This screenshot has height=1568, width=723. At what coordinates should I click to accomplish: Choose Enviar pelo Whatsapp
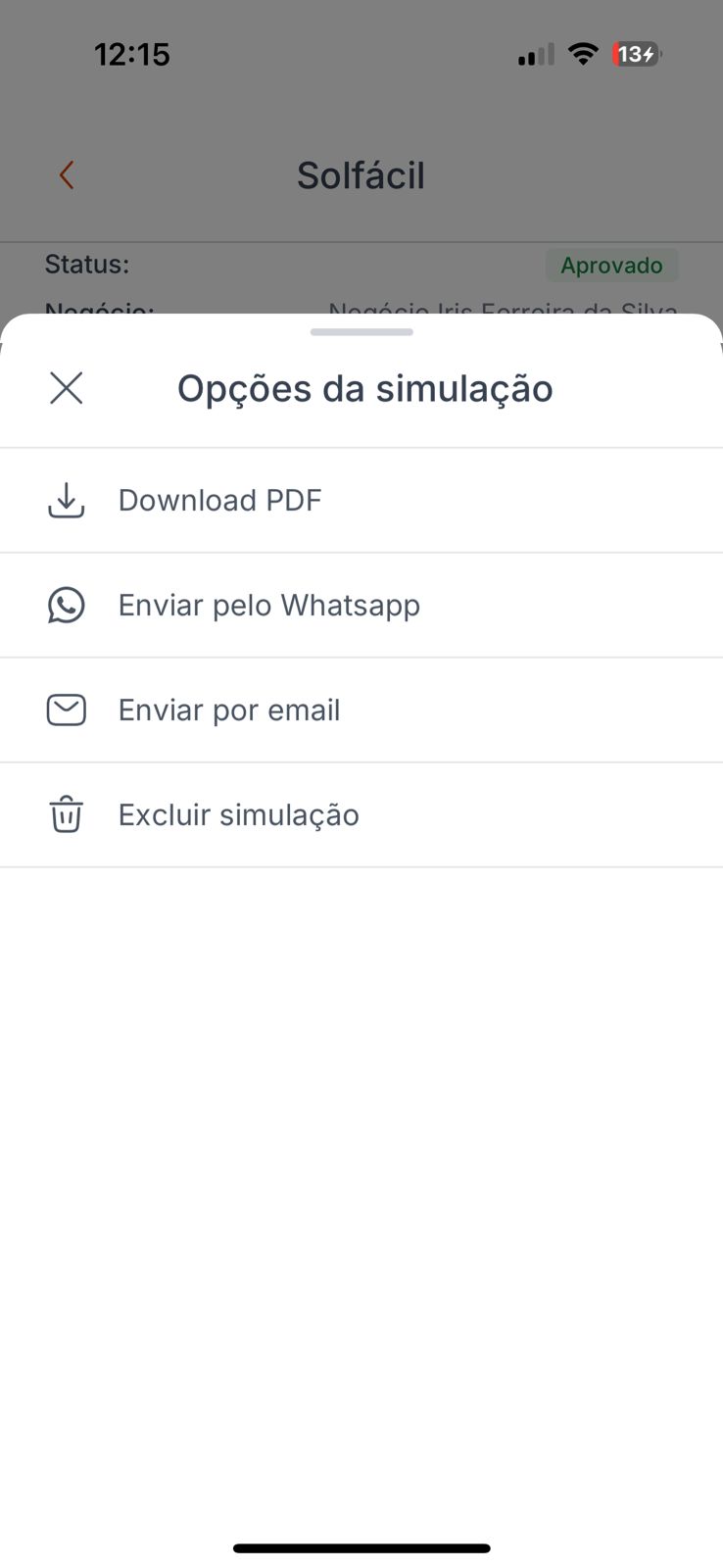268,606
